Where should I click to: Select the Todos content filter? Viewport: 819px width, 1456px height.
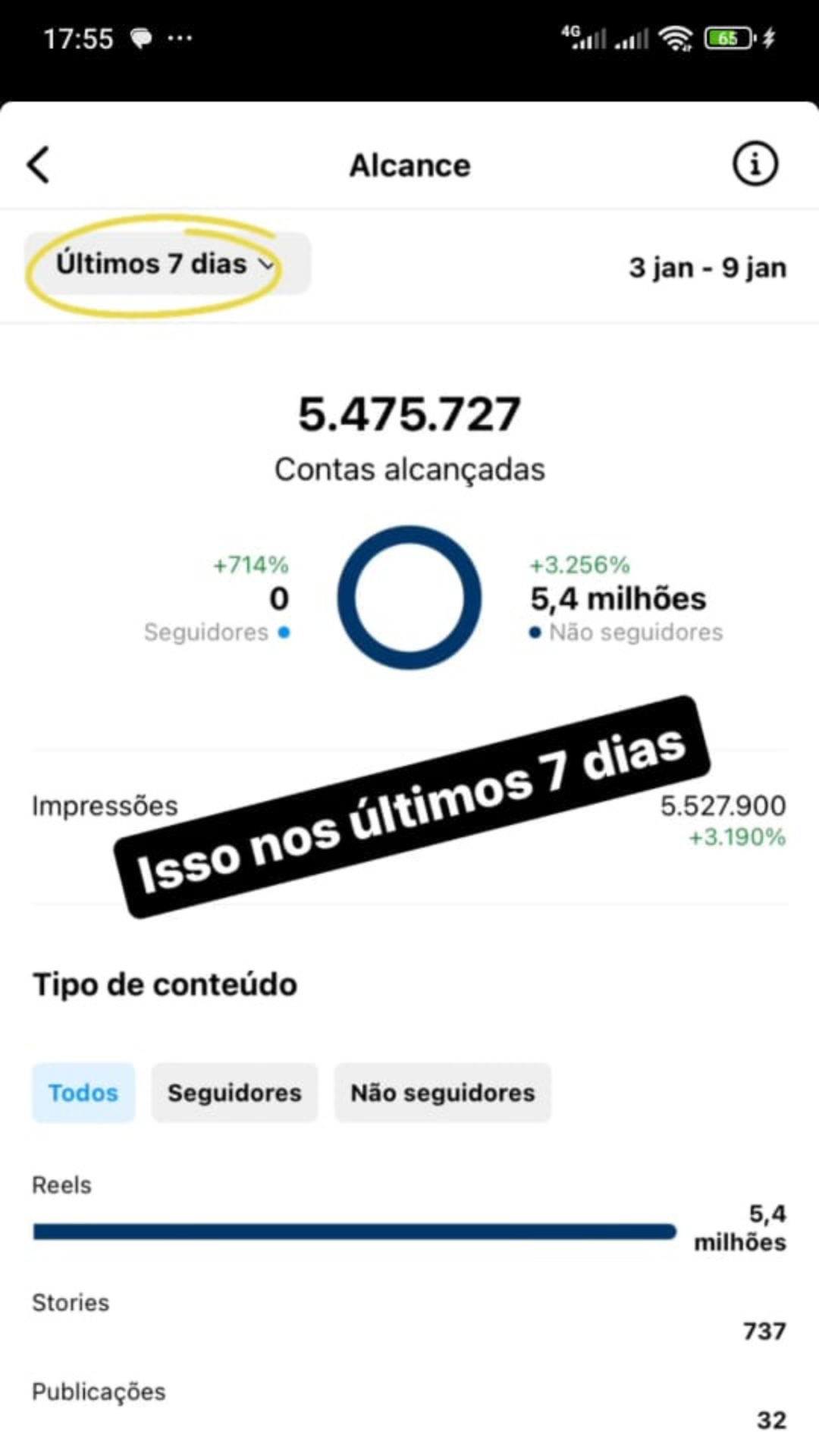tap(83, 1093)
